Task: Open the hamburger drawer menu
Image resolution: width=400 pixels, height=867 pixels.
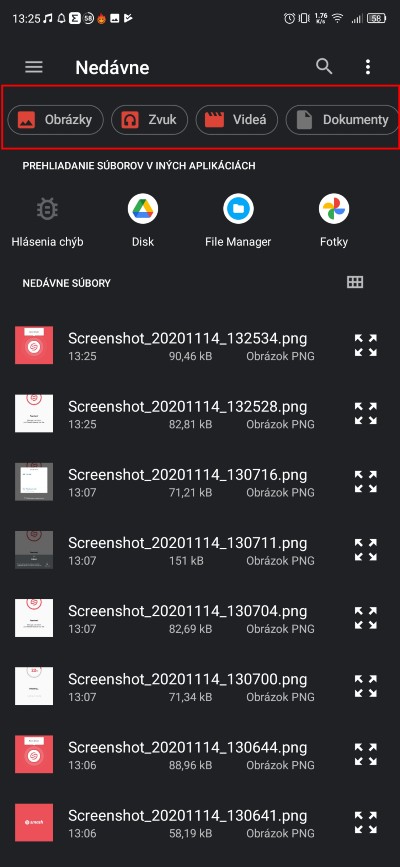Action: coord(34,67)
